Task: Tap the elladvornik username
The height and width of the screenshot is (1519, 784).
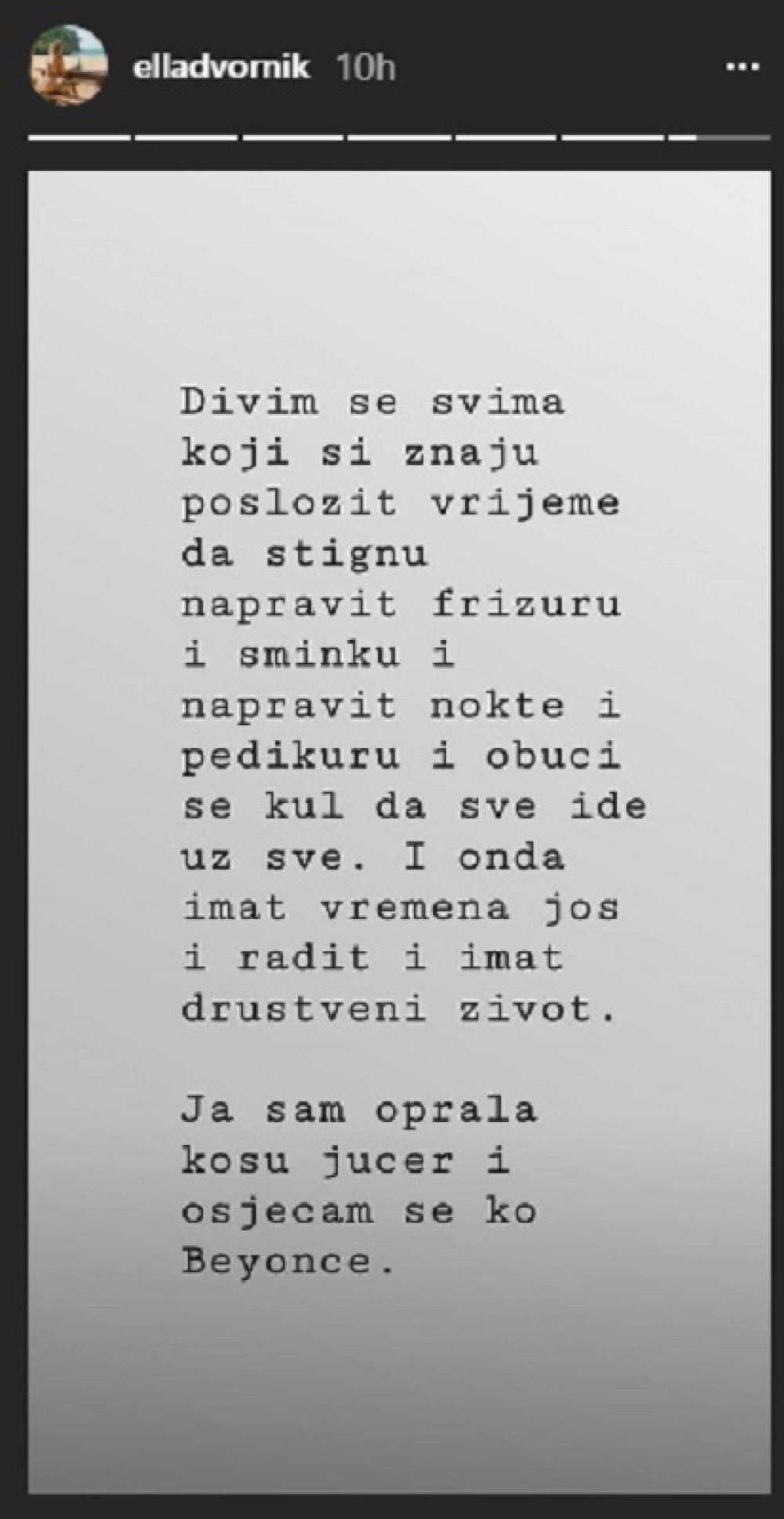Action: (222, 68)
